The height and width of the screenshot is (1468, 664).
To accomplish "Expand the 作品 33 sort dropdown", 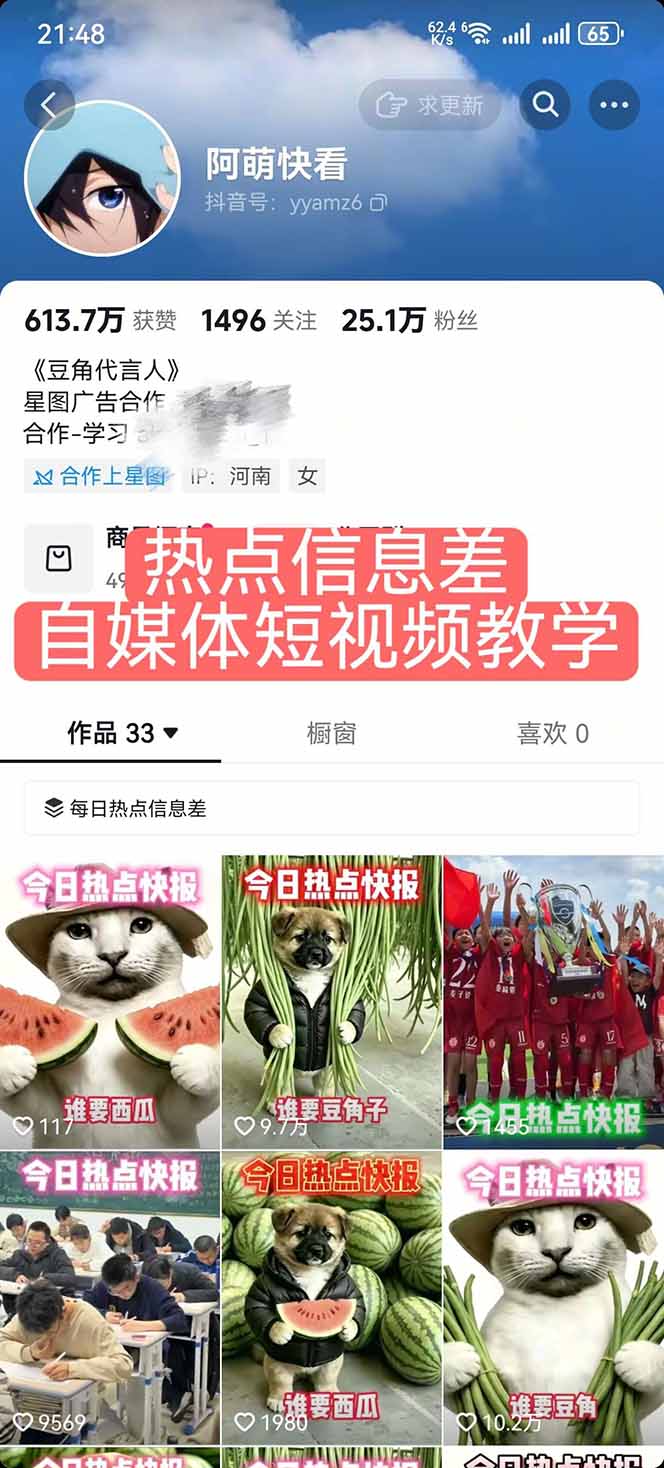I will [123, 733].
